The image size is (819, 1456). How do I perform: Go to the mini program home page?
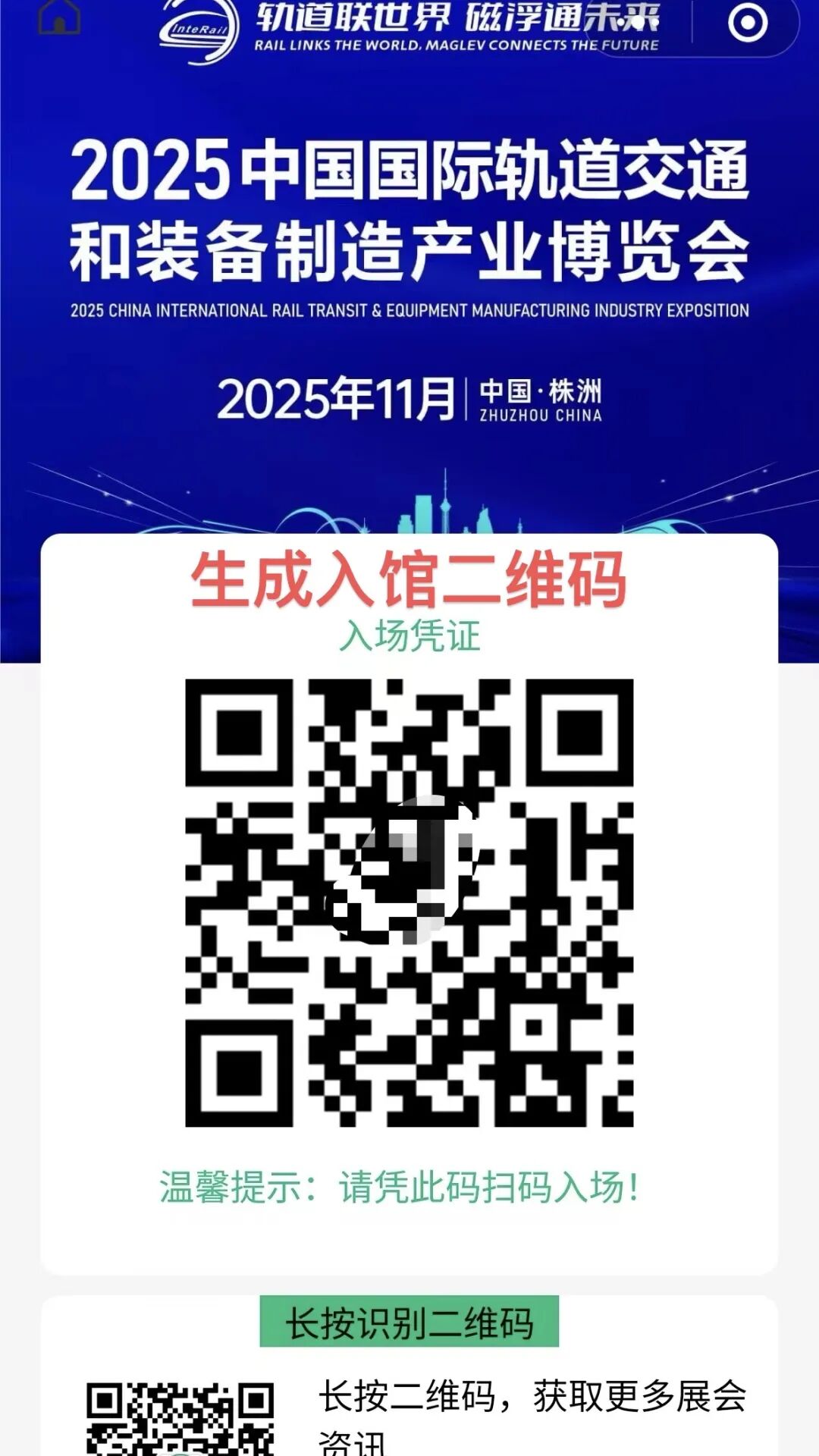[x=59, y=17]
